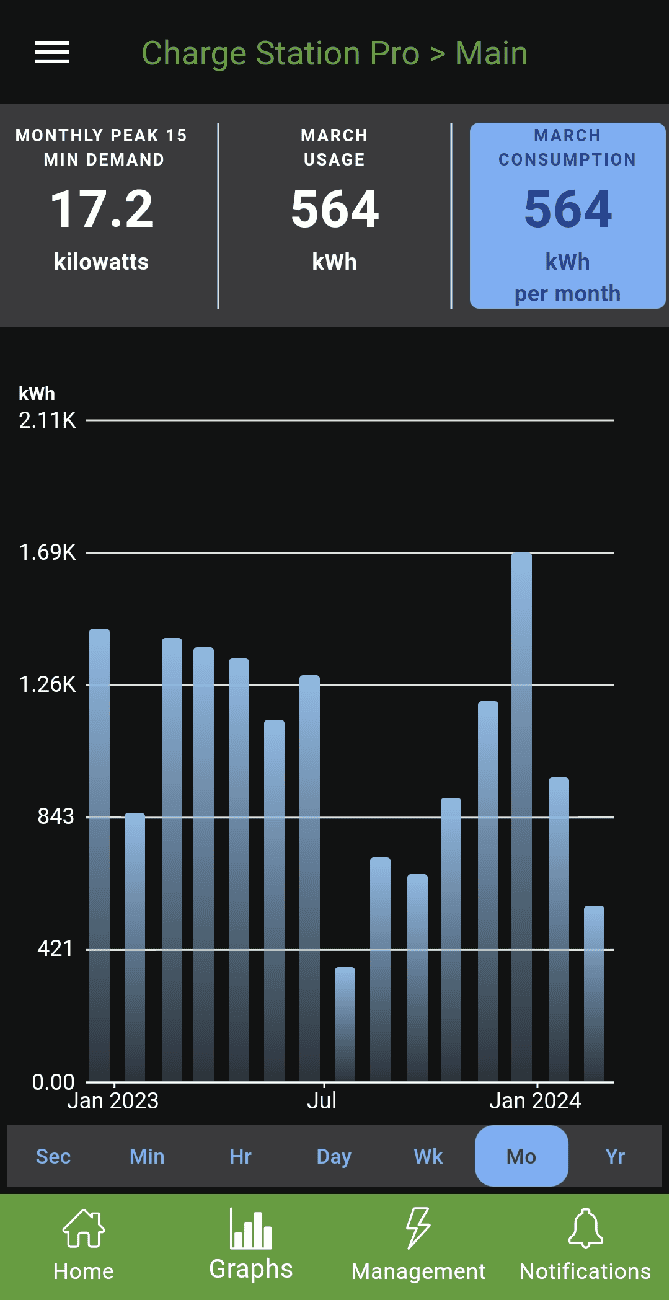Select the Monthly Peak 15 Min Demand card

pos(101,215)
